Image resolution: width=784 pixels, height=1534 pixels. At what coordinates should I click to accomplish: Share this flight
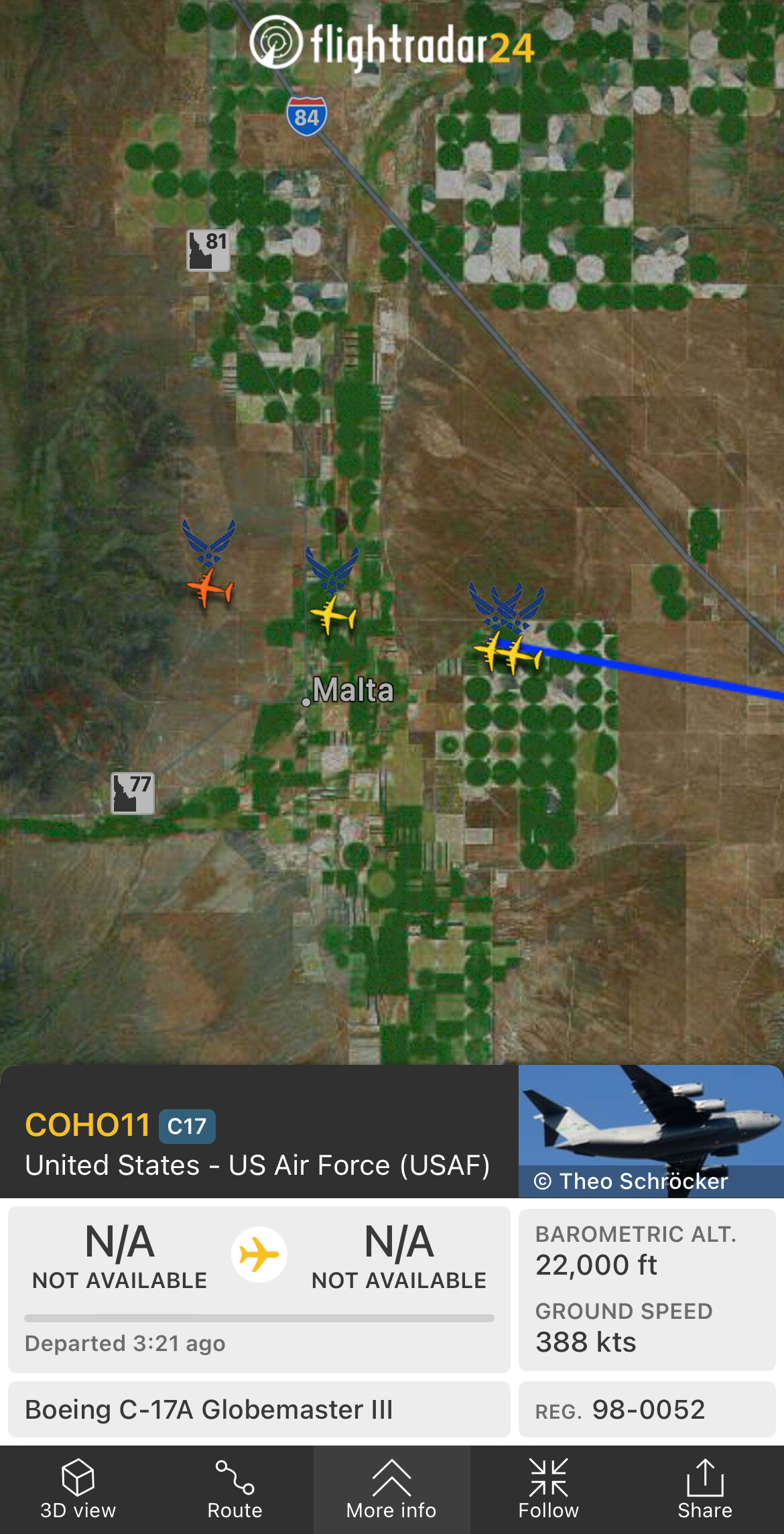click(705, 1489)
